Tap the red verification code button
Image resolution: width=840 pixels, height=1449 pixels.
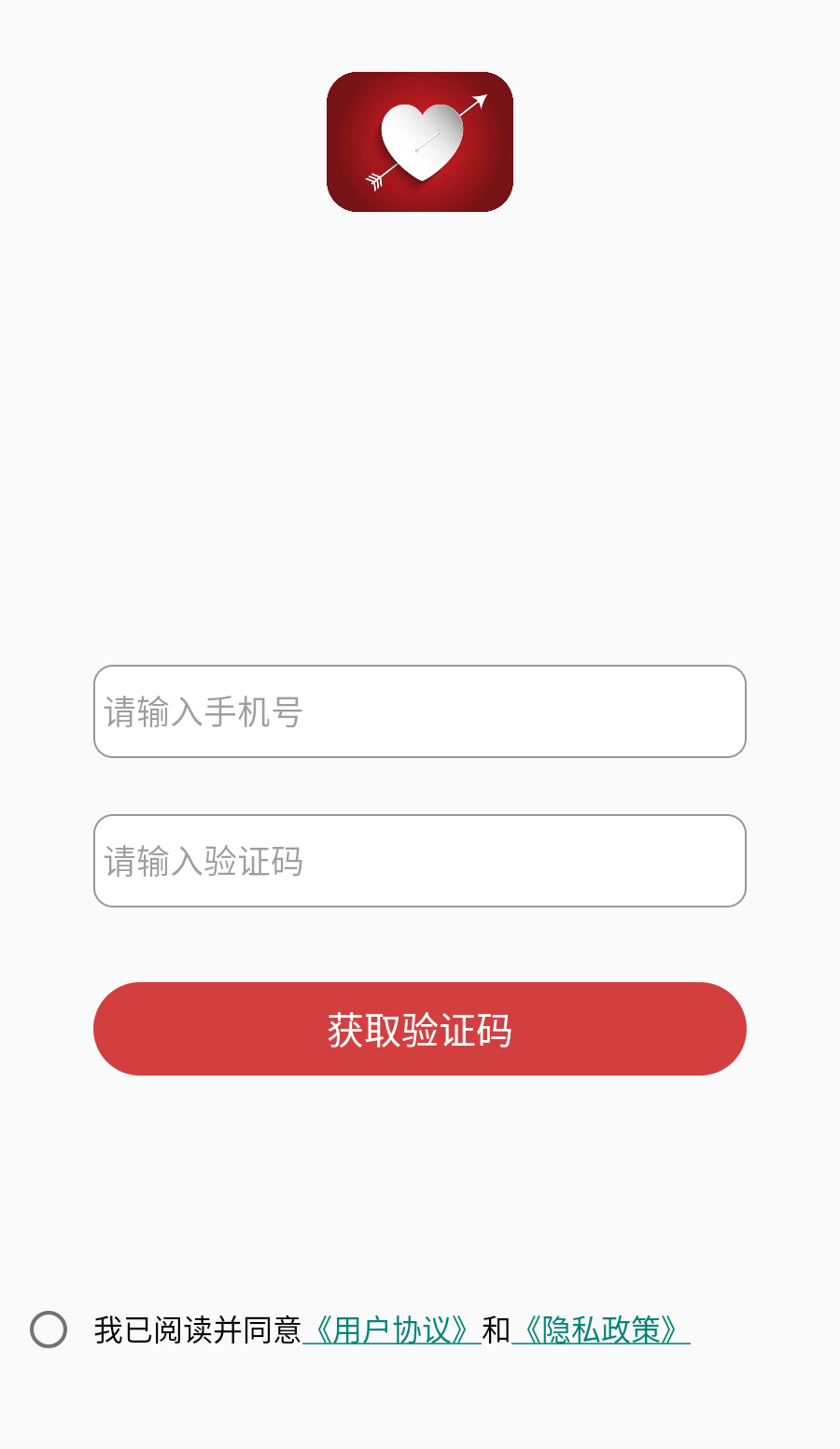(x=419, y=1028)
